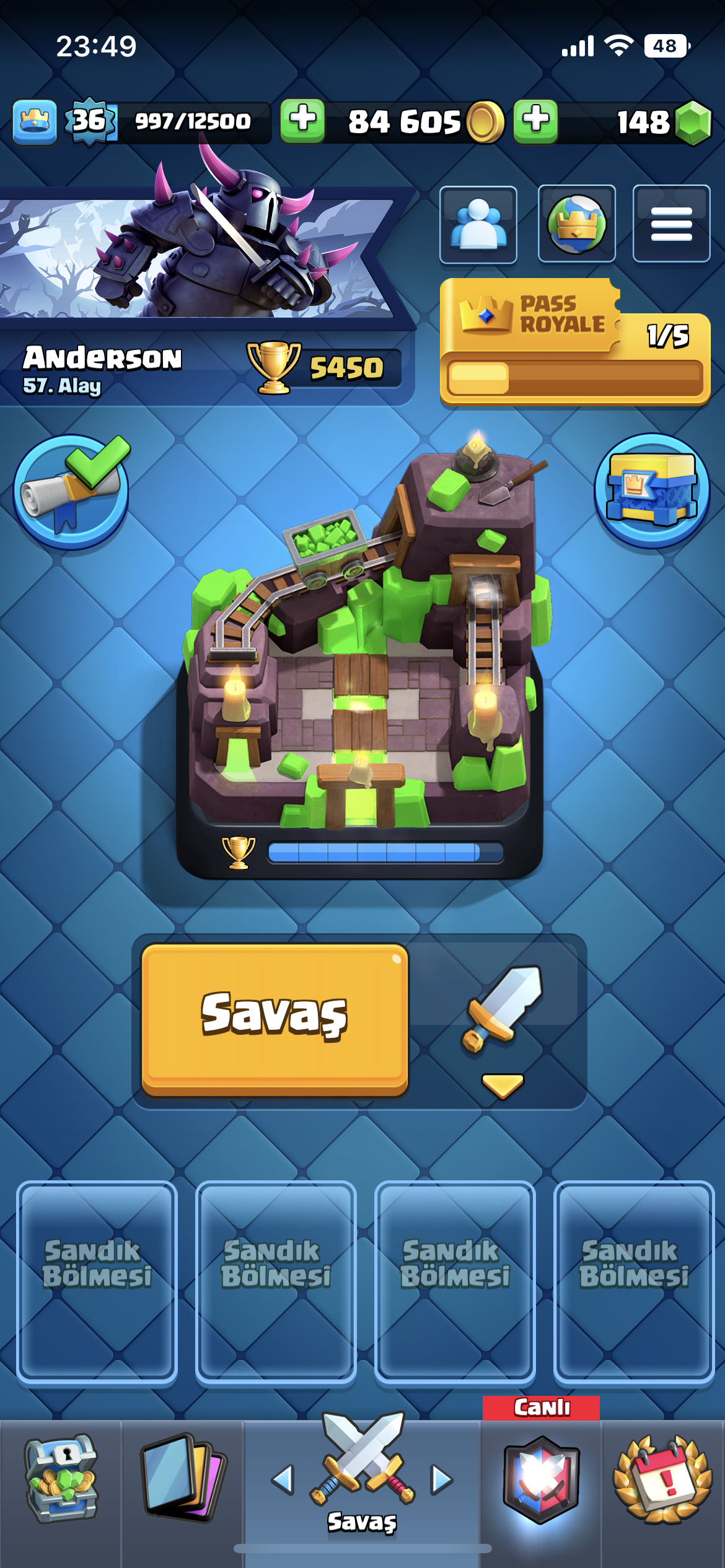Switch to the card collection tab
This screenshot has width=725, height=1568.
click(x=183, y=1479)
